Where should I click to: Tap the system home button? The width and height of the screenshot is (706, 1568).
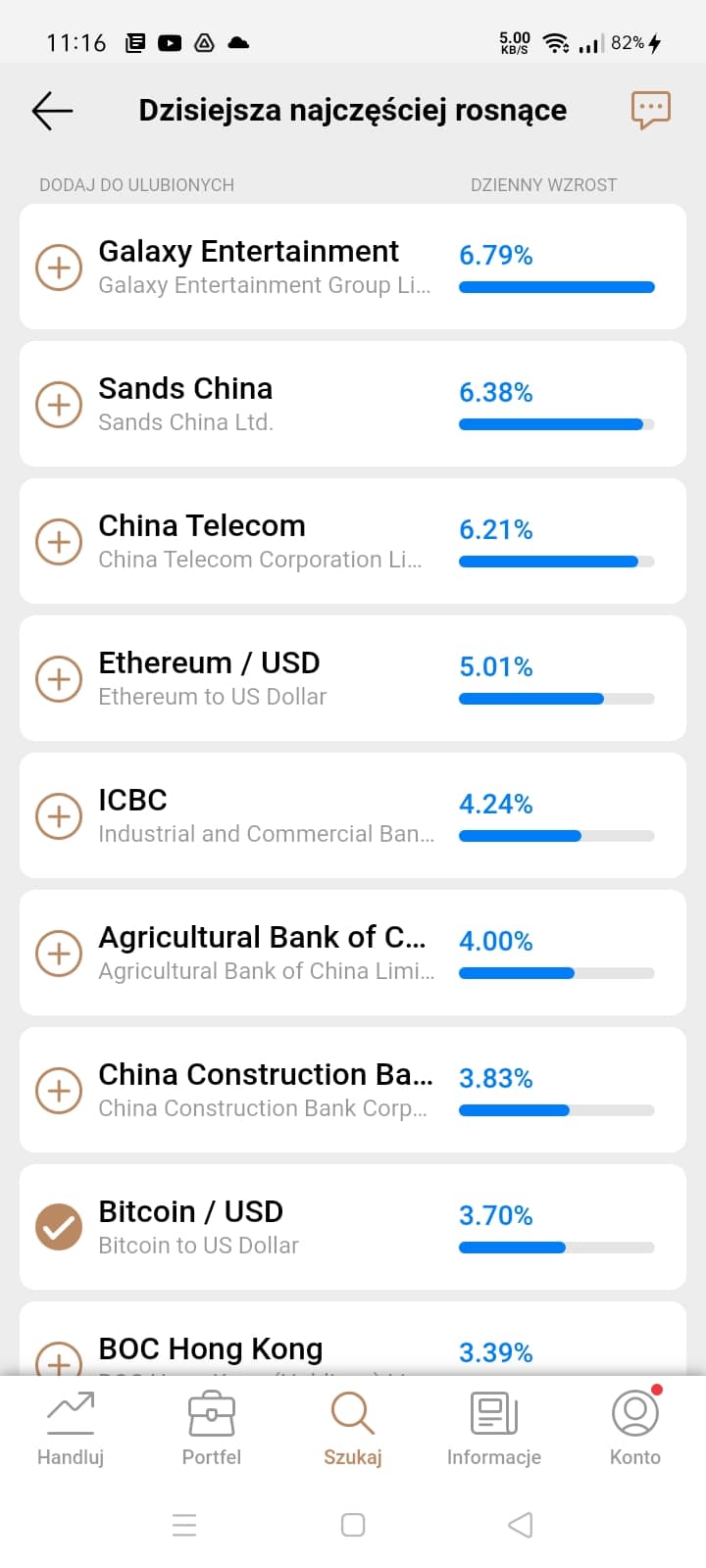[x=353, y=1525]
